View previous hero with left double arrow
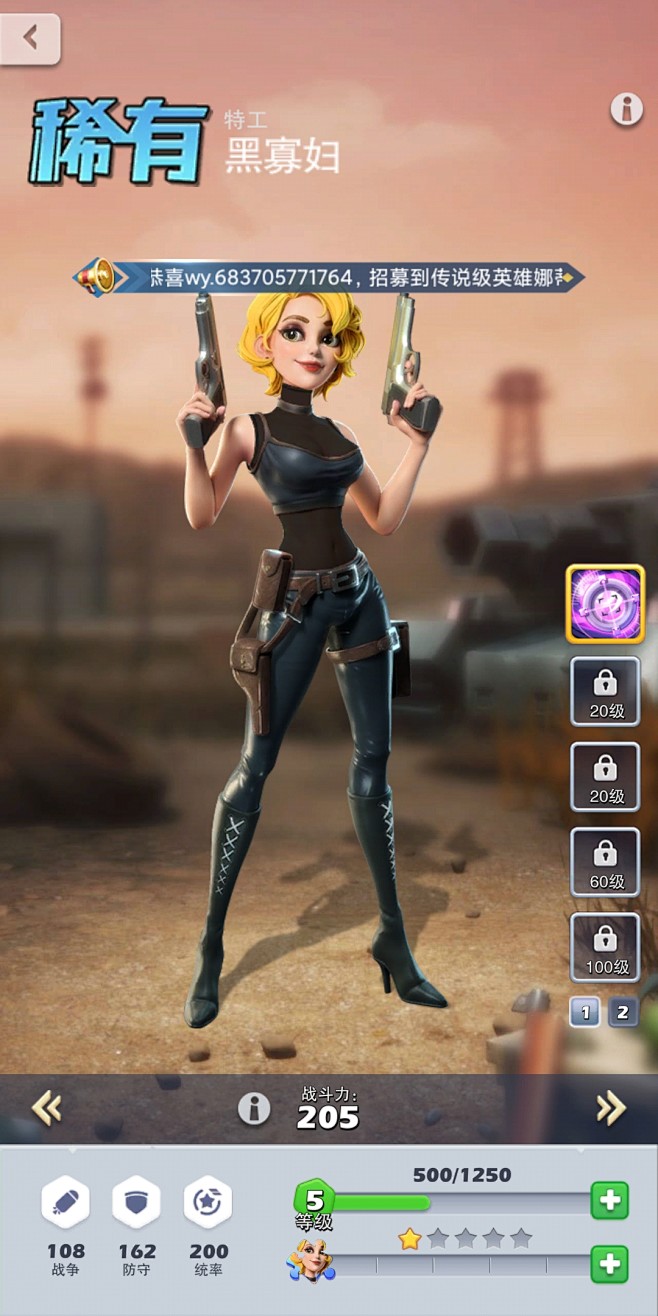The width and height of the screenshot is (658, 1316). click(46, 1107)
